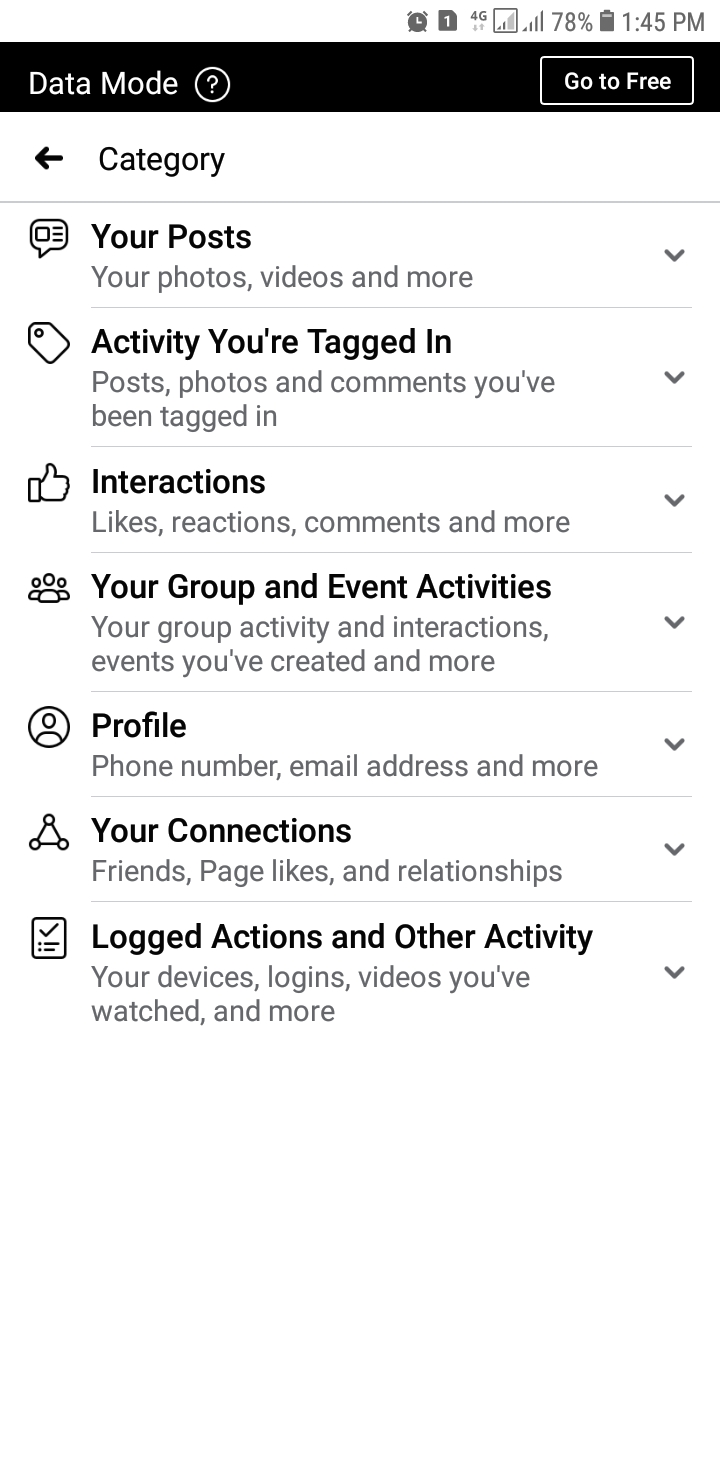Tap the Go to Free button
Screen dimensions: 720x1480
(616, 81)
